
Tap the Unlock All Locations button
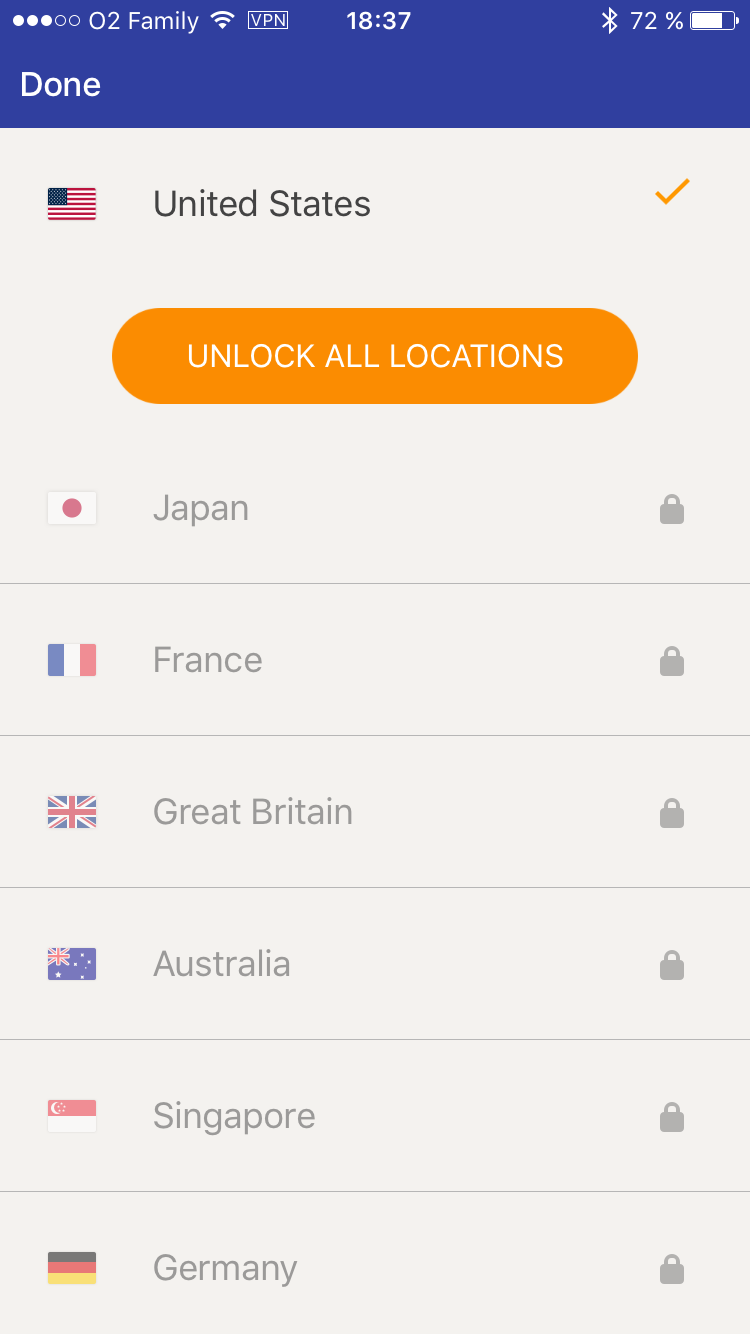(375, 356)
